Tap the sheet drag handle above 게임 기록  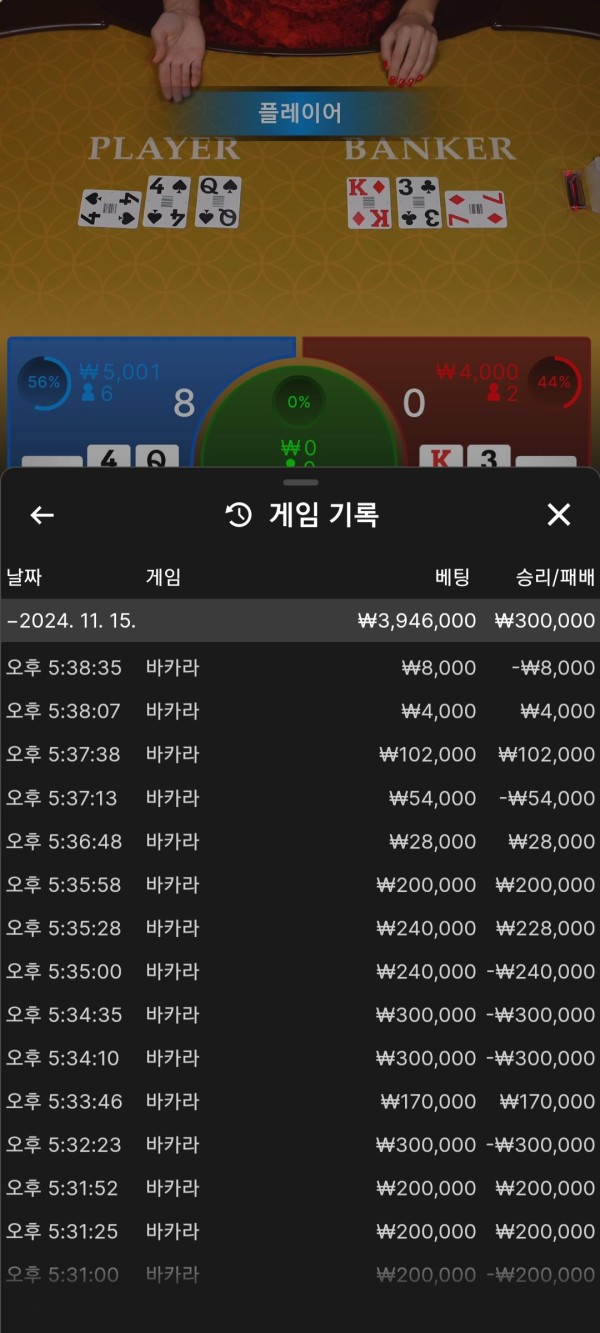pyautogui.click(x=300, y=482)
